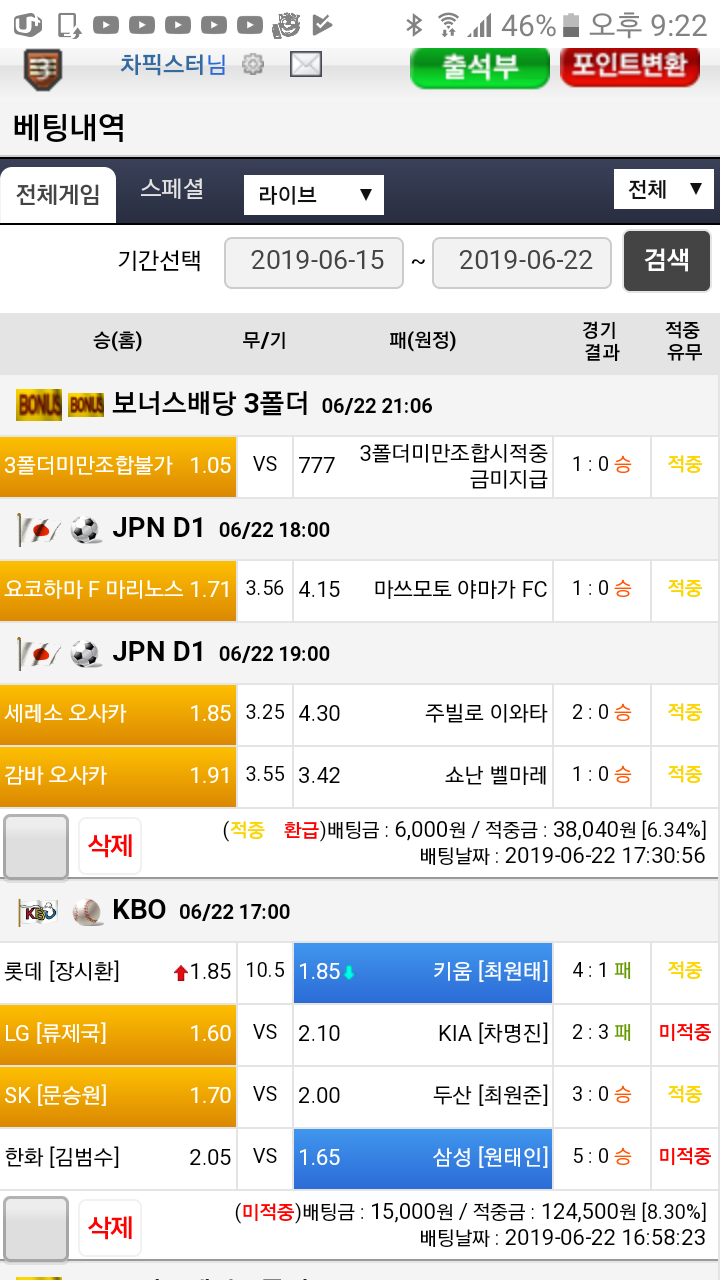The height and width of the screenshot is (1280, 720).
Task: Open the site logo at top left
Action: (42, 68)
